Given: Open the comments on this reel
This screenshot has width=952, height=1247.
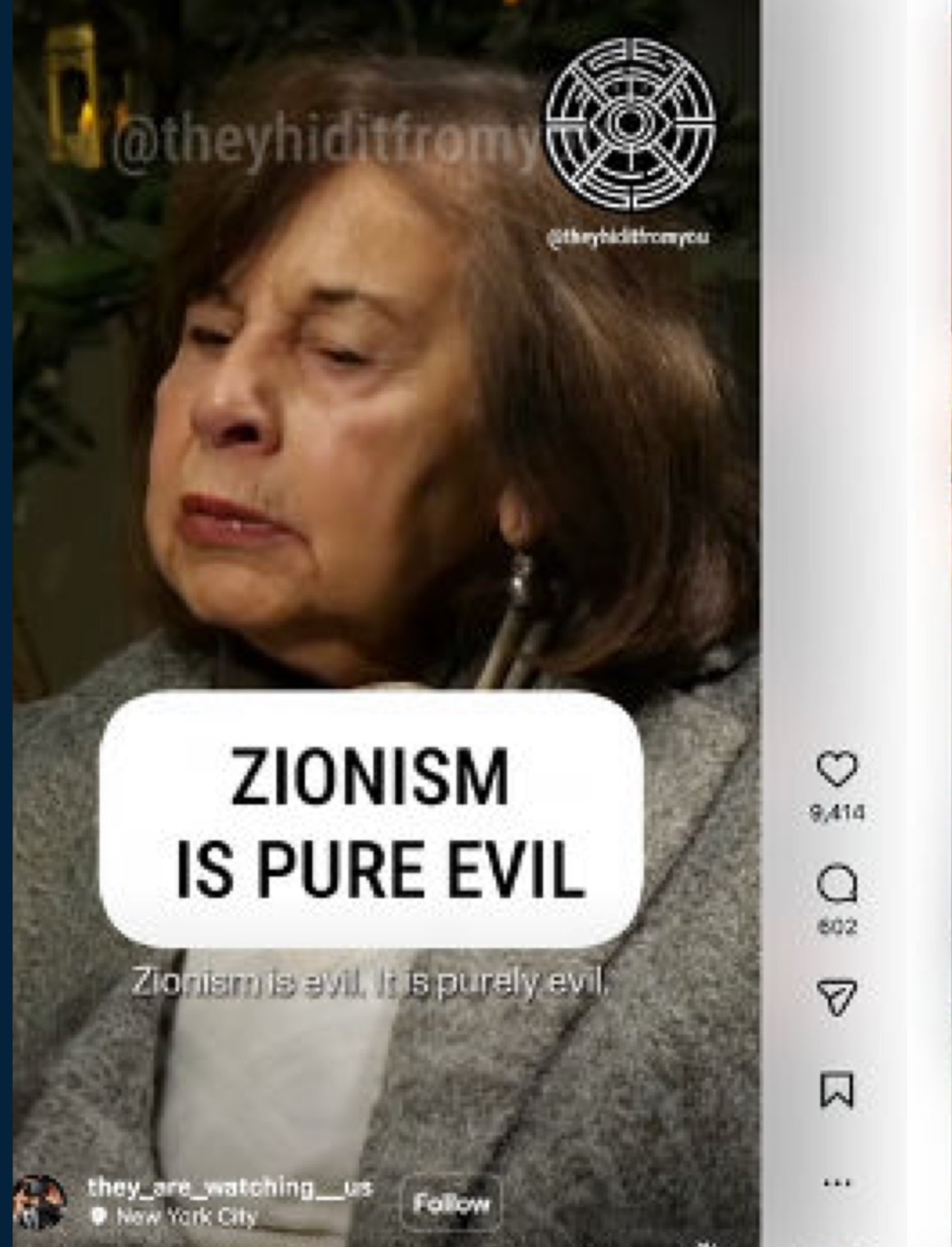Looking at the screenshot, I should click(x=836, y=885).
